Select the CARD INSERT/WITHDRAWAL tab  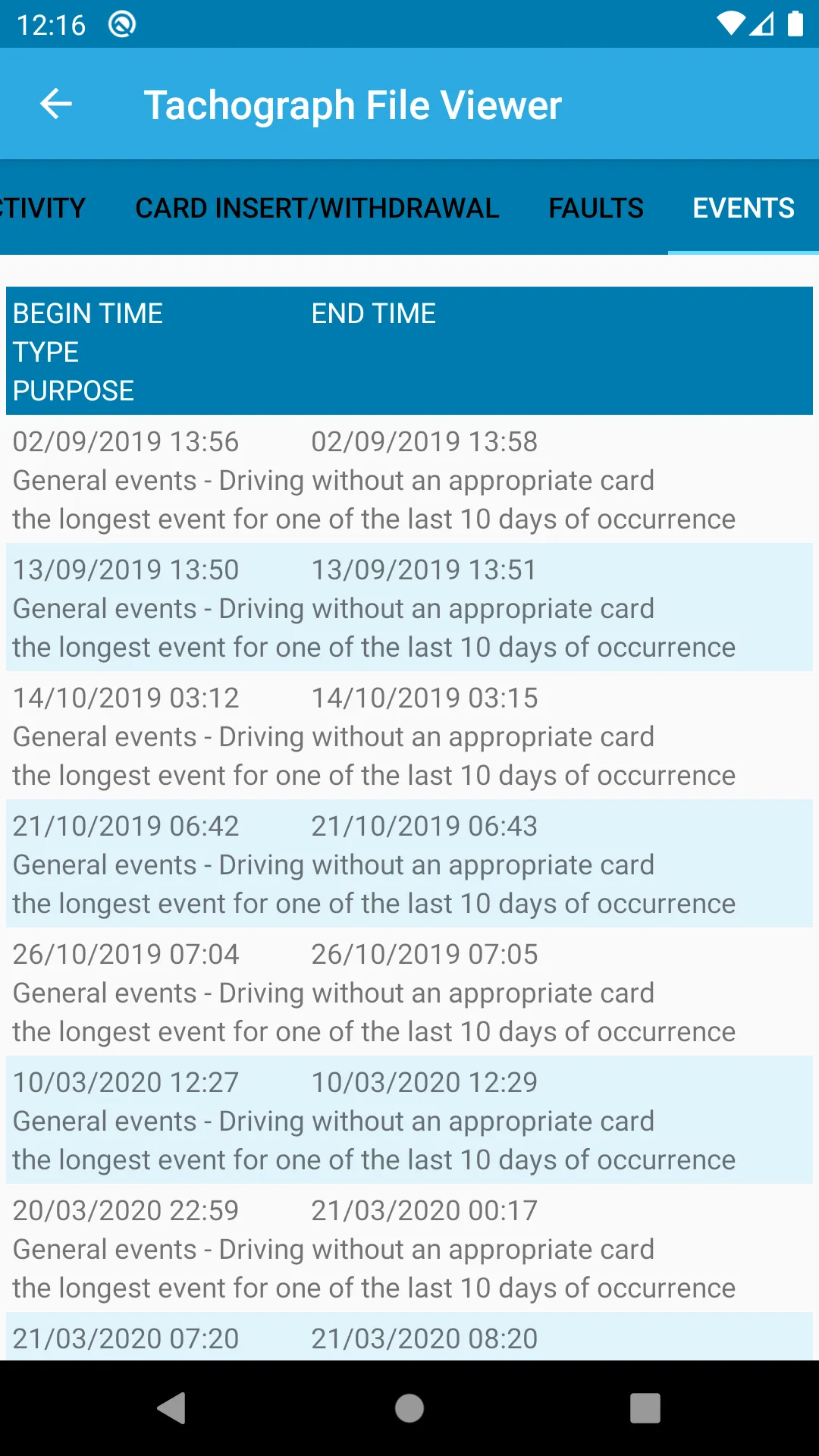point(315,208)
